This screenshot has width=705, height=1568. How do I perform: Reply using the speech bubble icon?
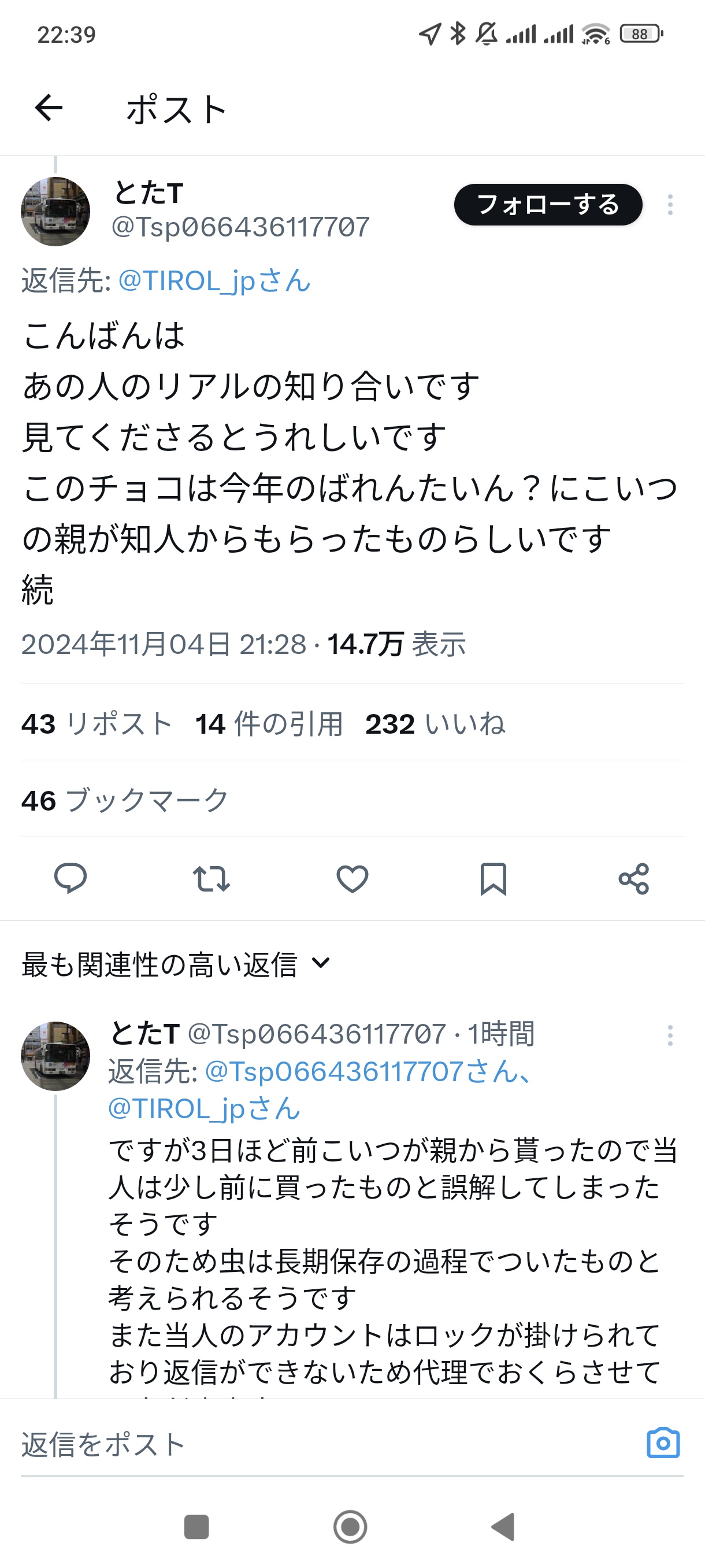[x=70, y=878]
